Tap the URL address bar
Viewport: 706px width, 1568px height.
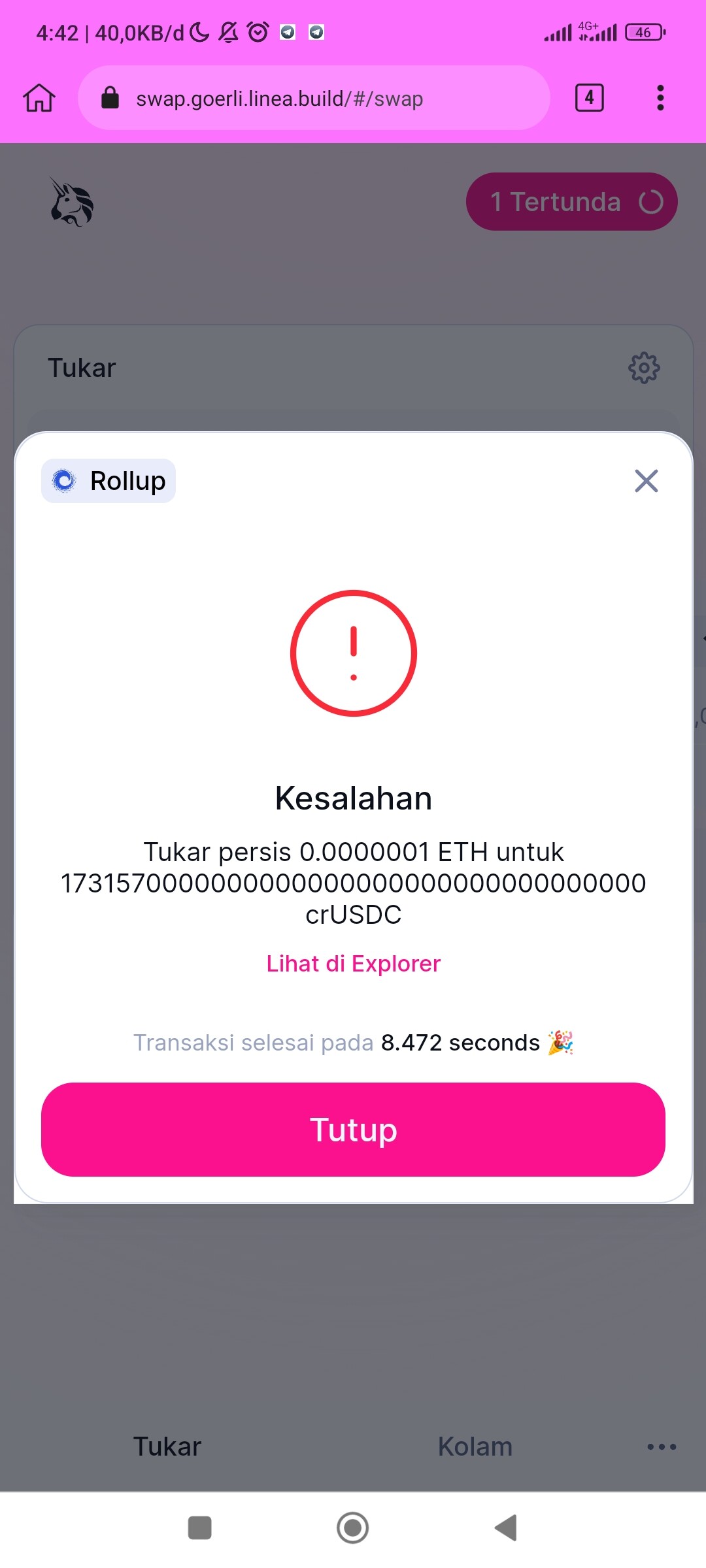(314, 98)
